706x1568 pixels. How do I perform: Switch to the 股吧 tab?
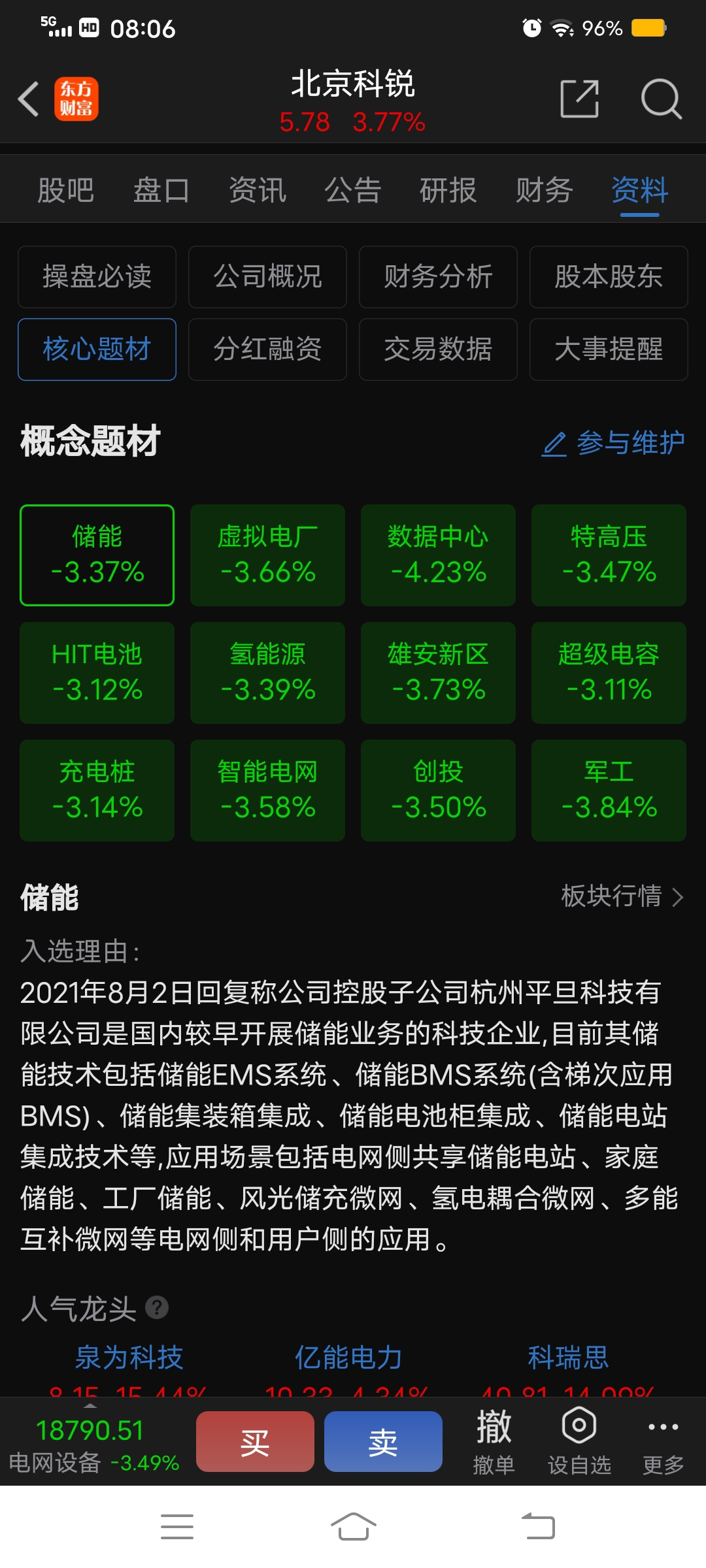pyautogui.click(x=65, y=191)
